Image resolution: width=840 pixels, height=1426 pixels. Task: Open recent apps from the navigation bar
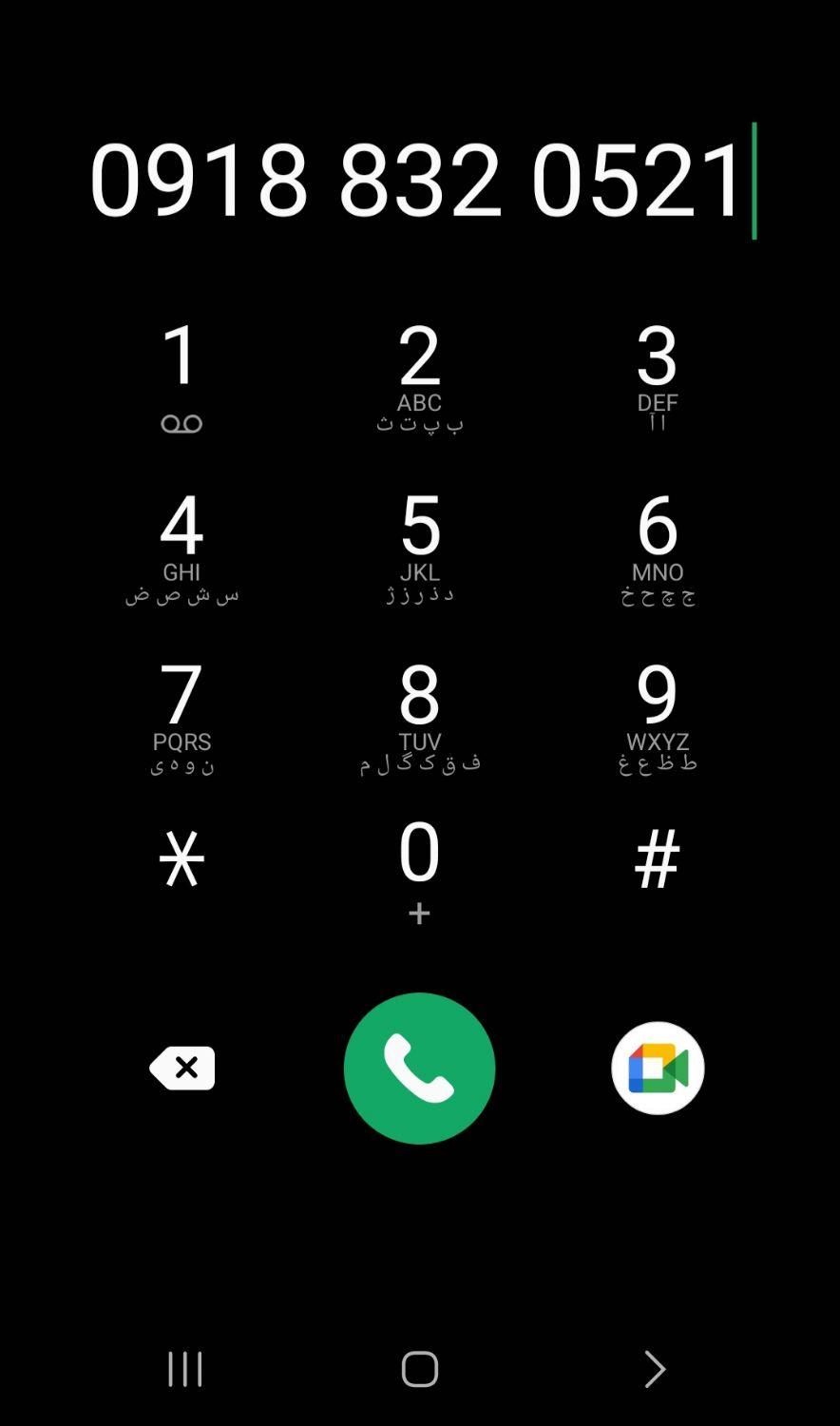click(x=185, y=1369)
